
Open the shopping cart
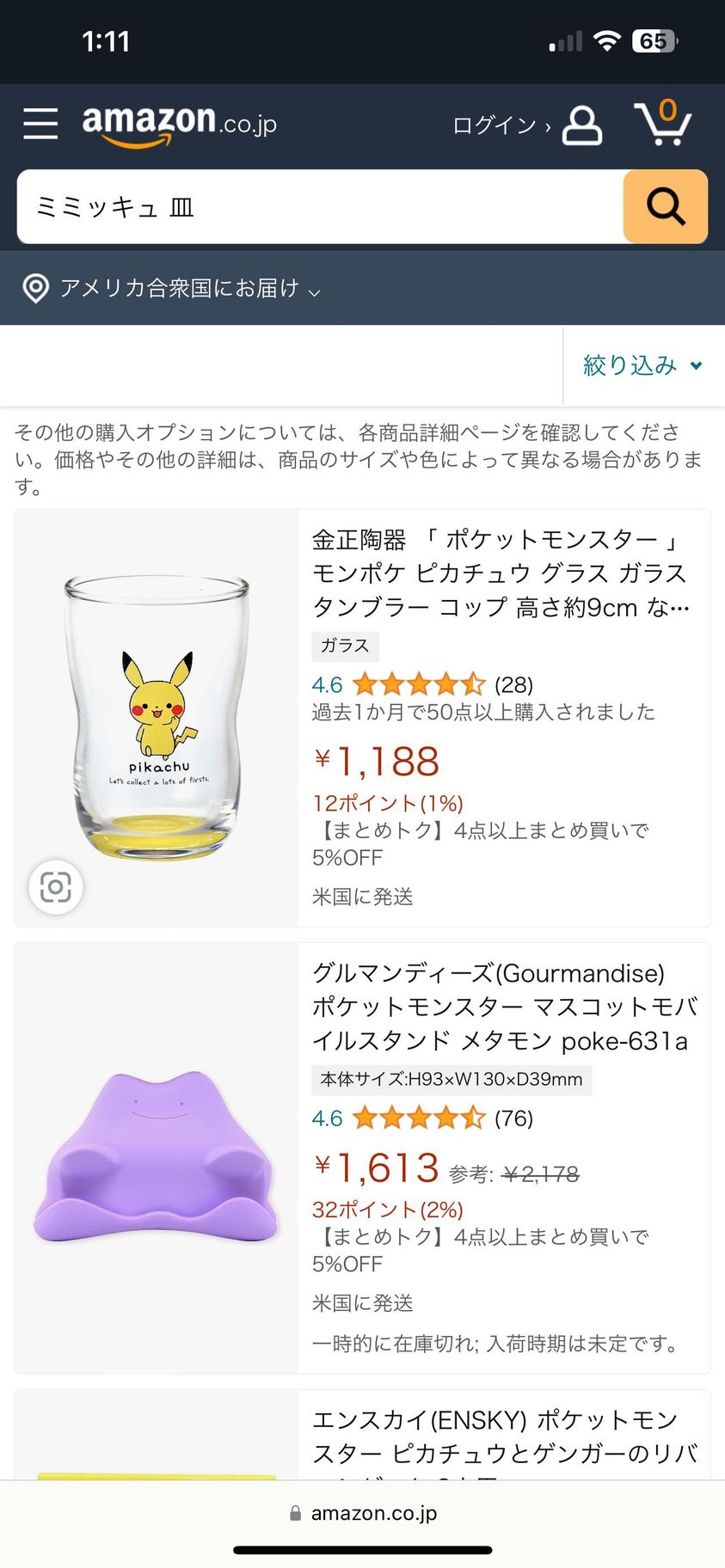pos(662,124)
